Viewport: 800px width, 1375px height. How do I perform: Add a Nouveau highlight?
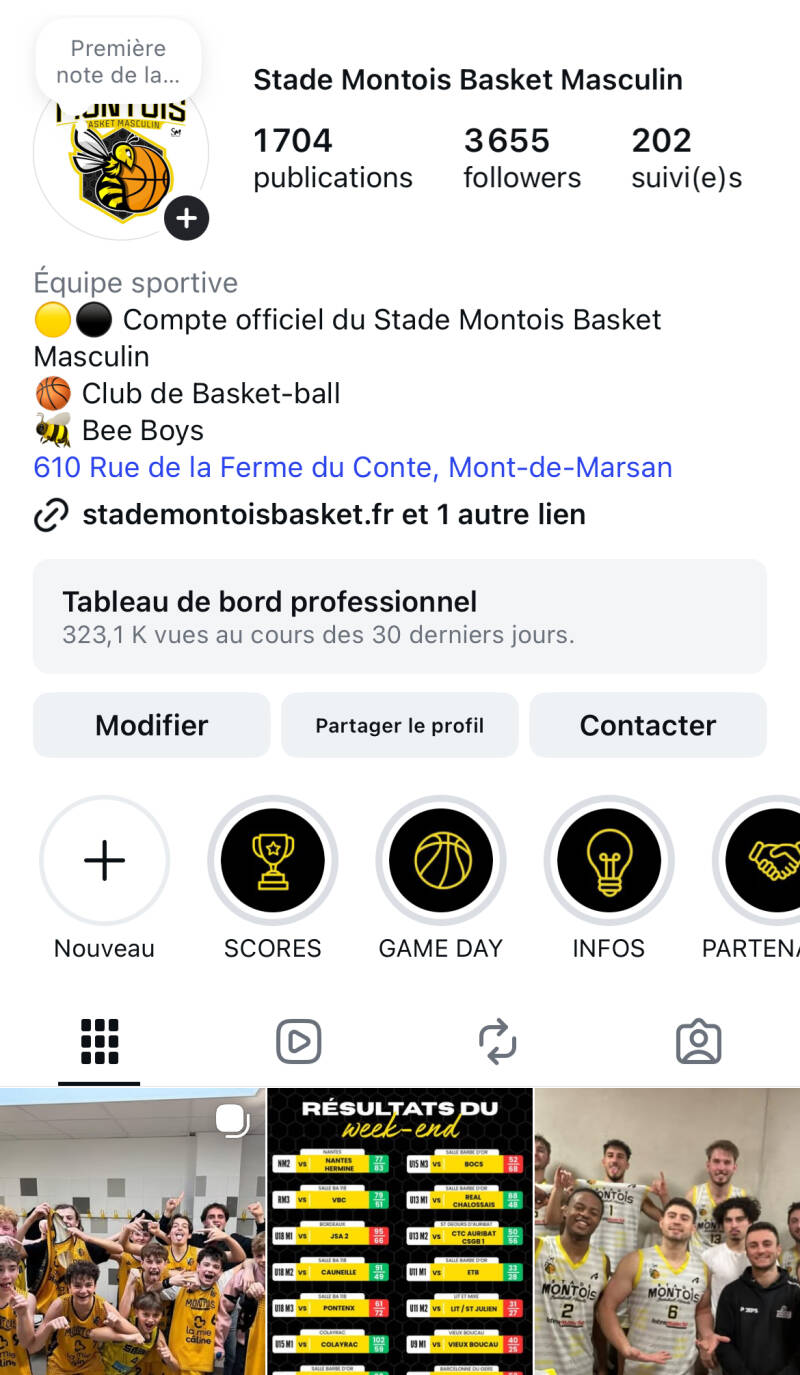104,861
